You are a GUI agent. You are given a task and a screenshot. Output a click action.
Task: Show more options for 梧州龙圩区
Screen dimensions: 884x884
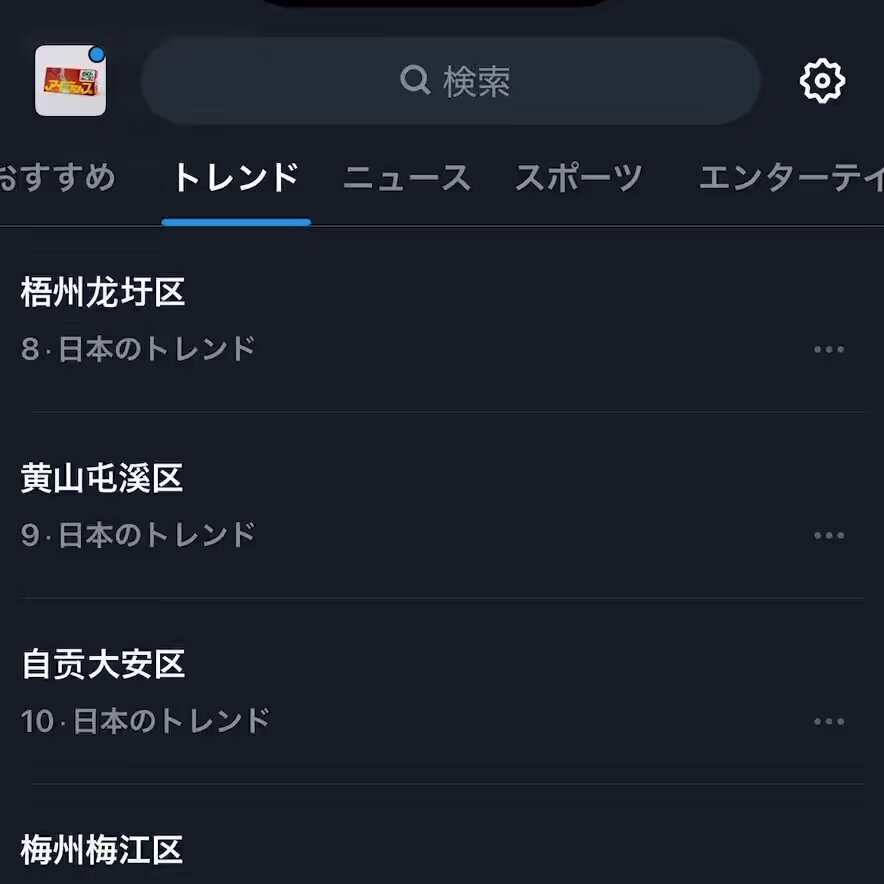[829, 350]
